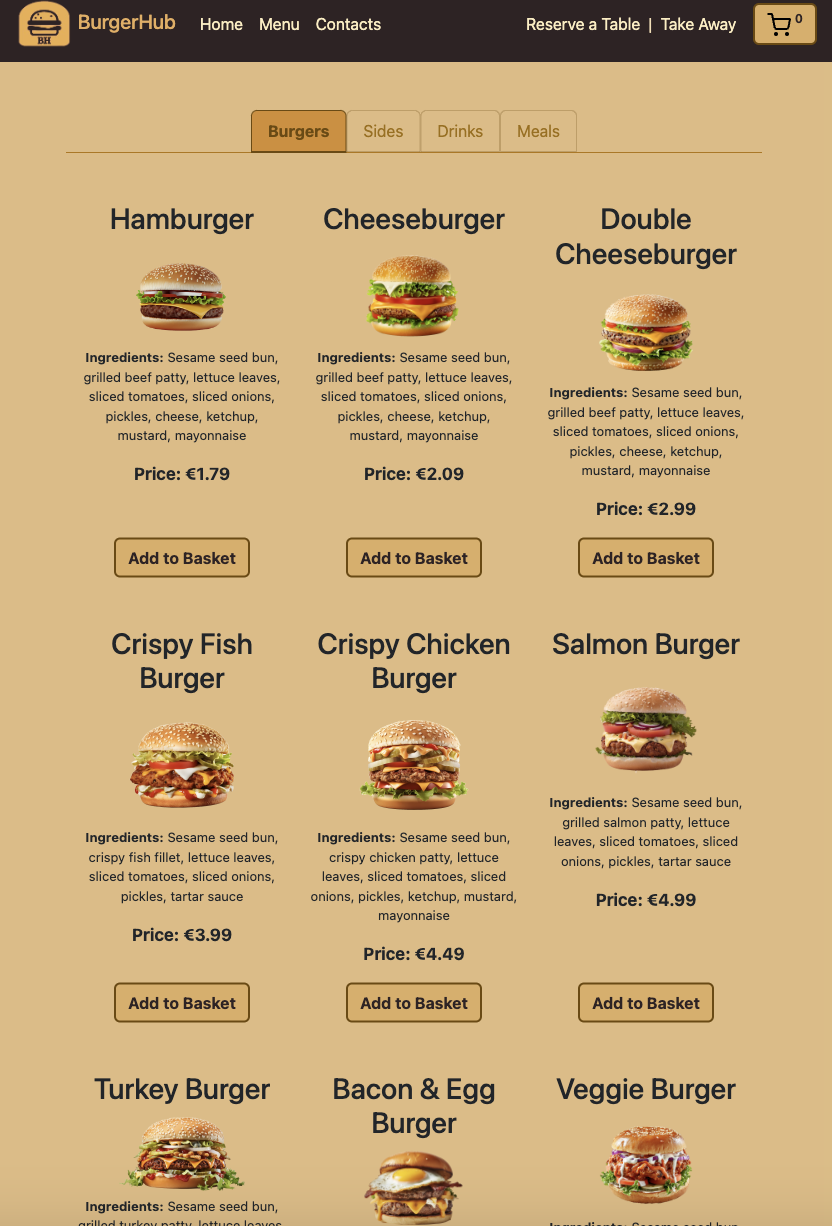
Task: Add Salmon Burger to basket
Action: (x=646, y=1003)
